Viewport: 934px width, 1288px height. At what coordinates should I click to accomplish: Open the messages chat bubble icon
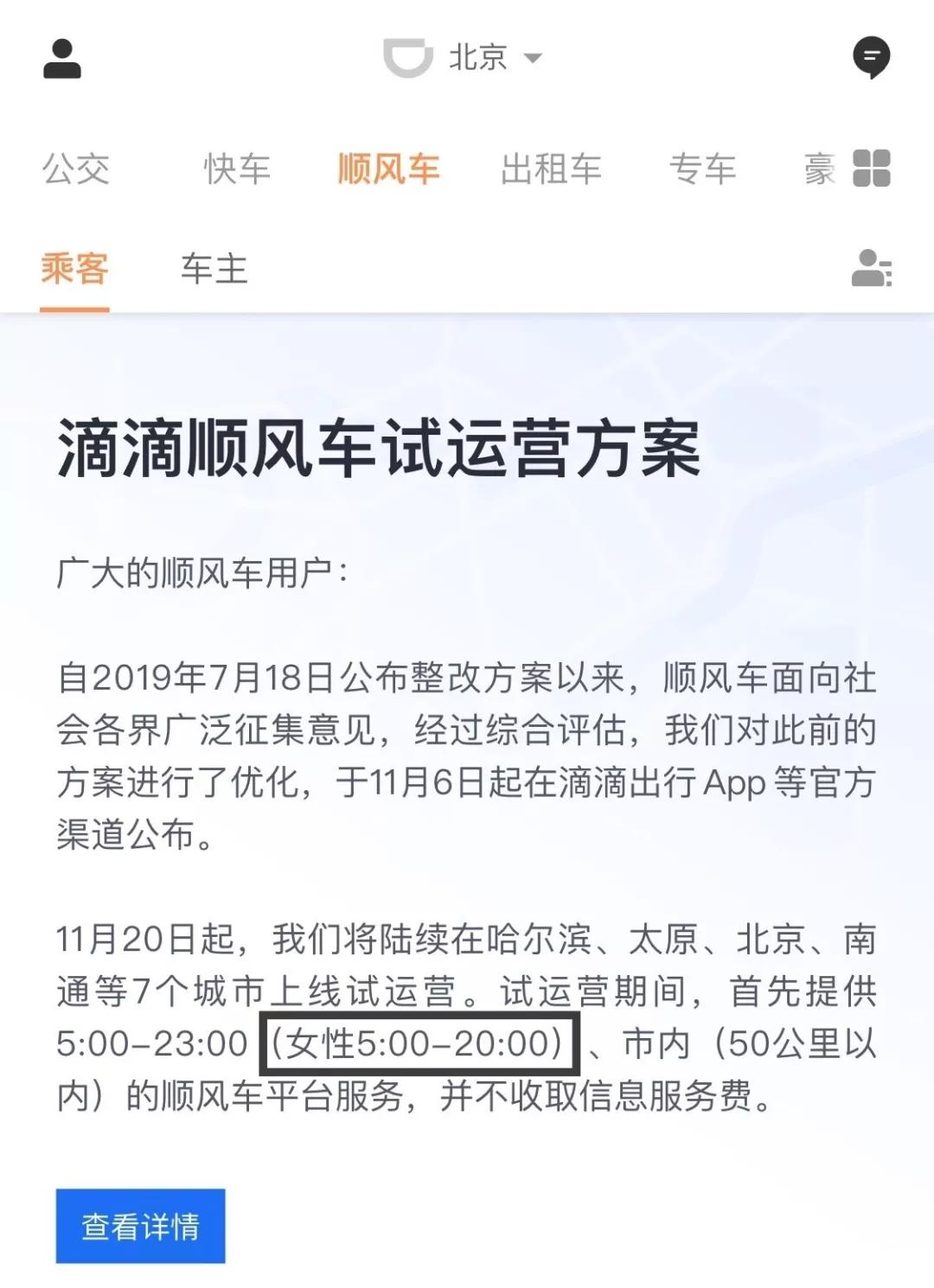click(x=871, y=58)
